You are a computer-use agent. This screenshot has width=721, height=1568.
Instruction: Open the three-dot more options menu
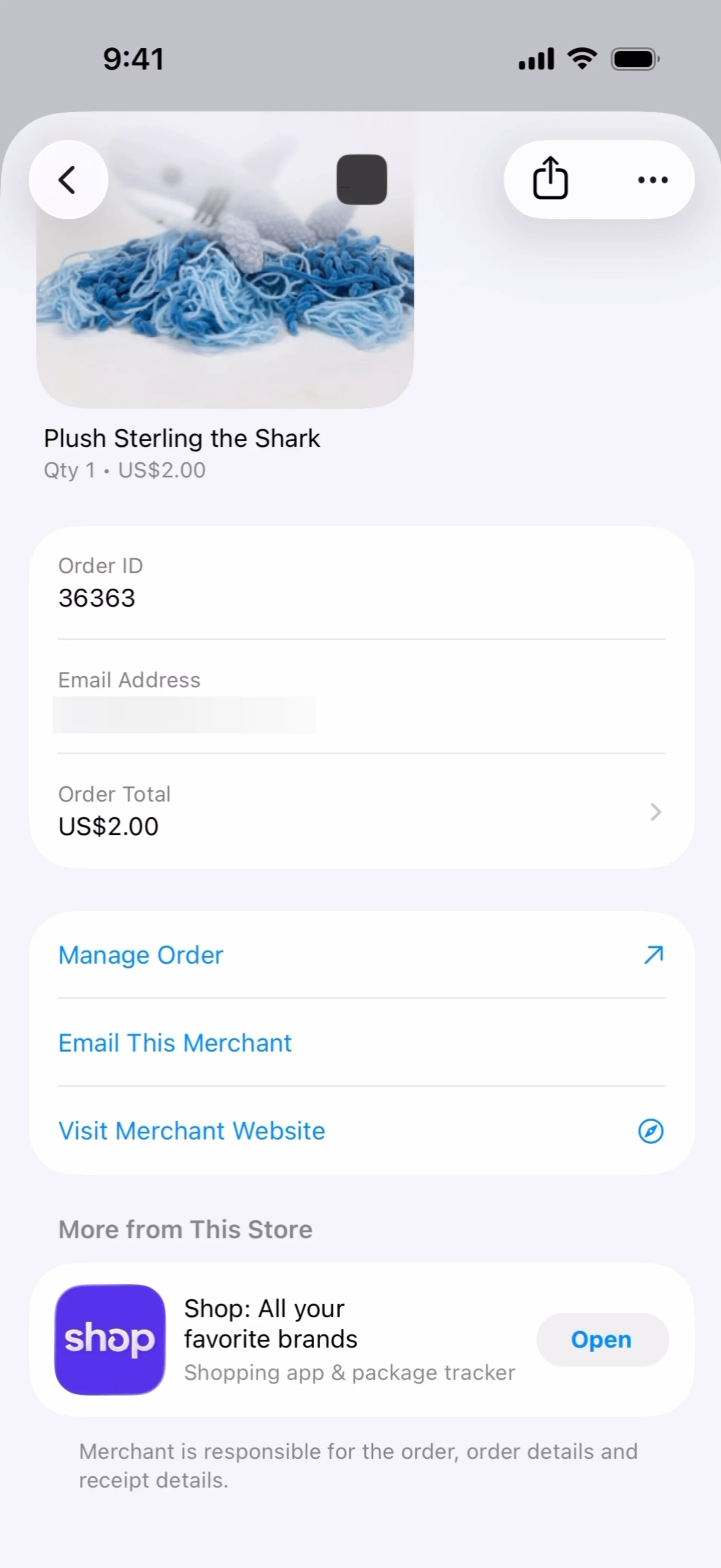coord(653,180)
